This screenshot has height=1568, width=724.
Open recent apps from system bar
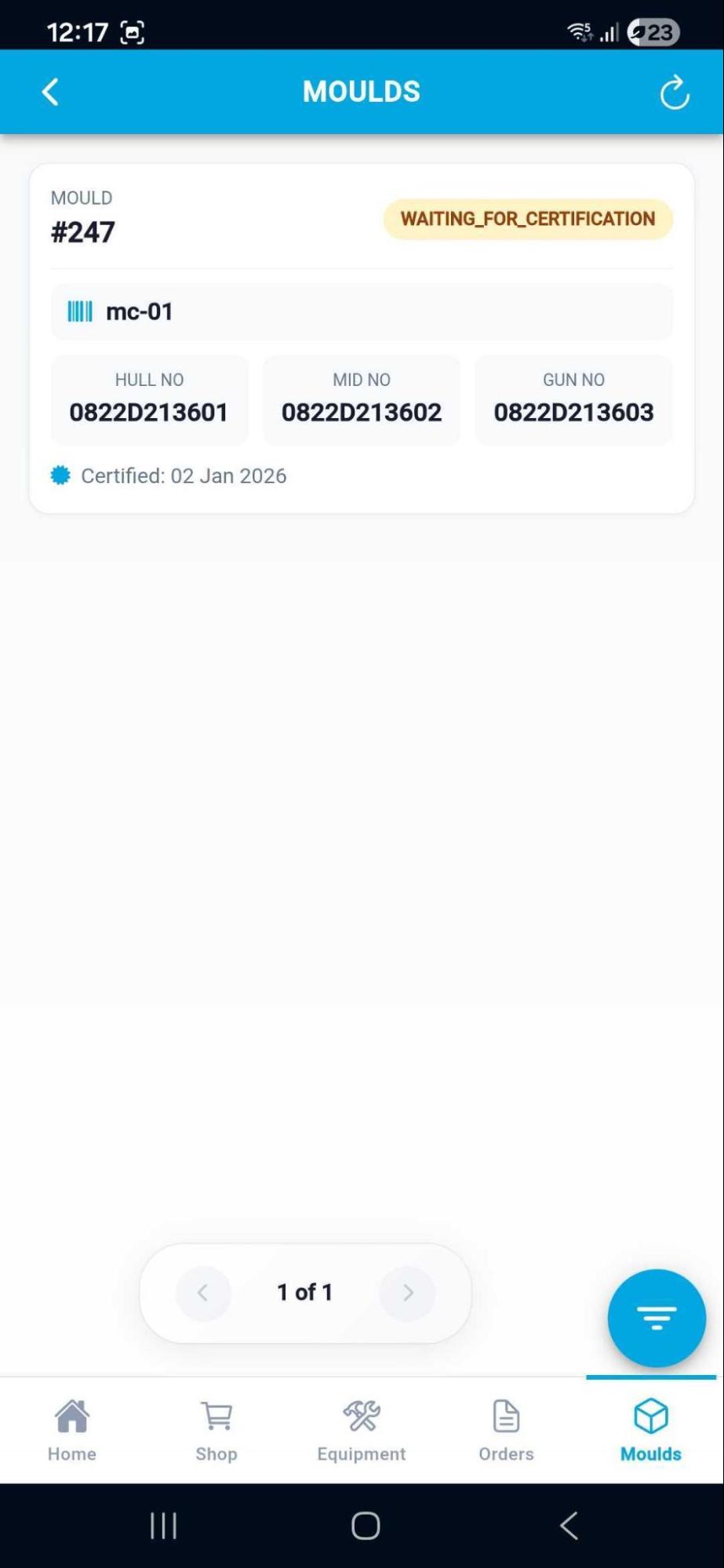coord(163,1526)
